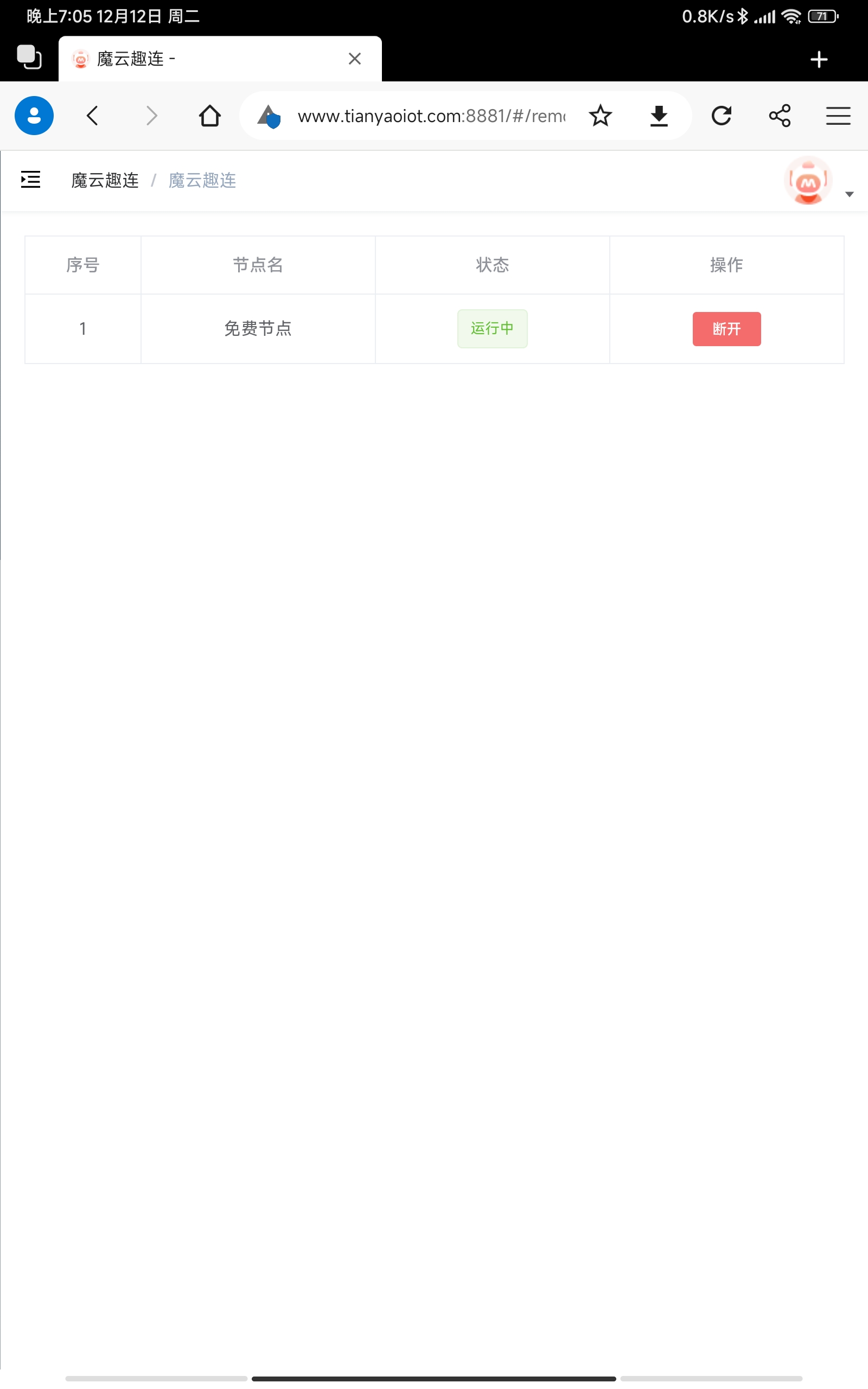Tap the URL address bar
This screenshot has width=868, height=1389.
[431, 117]
